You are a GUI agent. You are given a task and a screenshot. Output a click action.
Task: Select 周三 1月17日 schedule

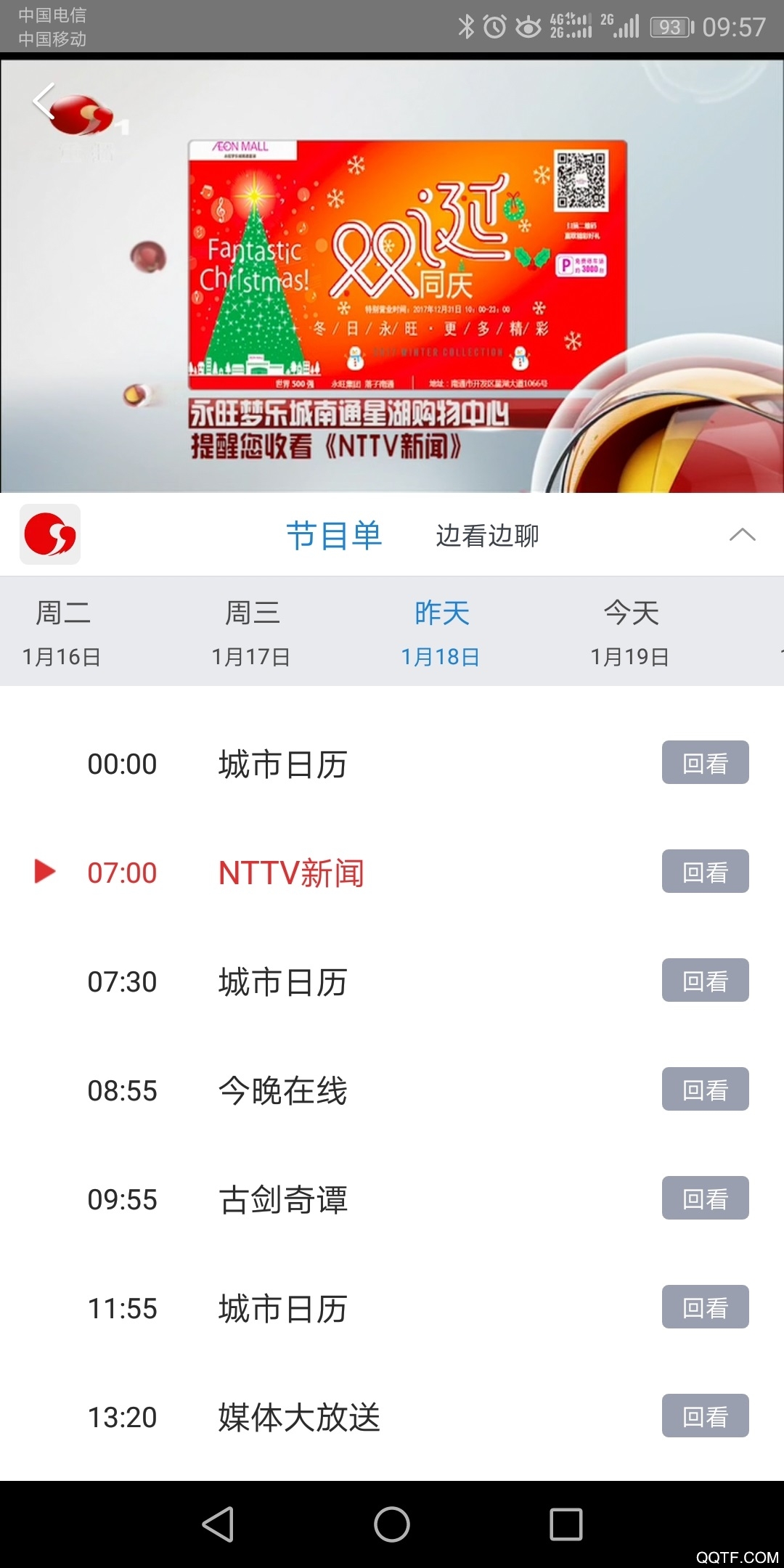tap(251, 632)
